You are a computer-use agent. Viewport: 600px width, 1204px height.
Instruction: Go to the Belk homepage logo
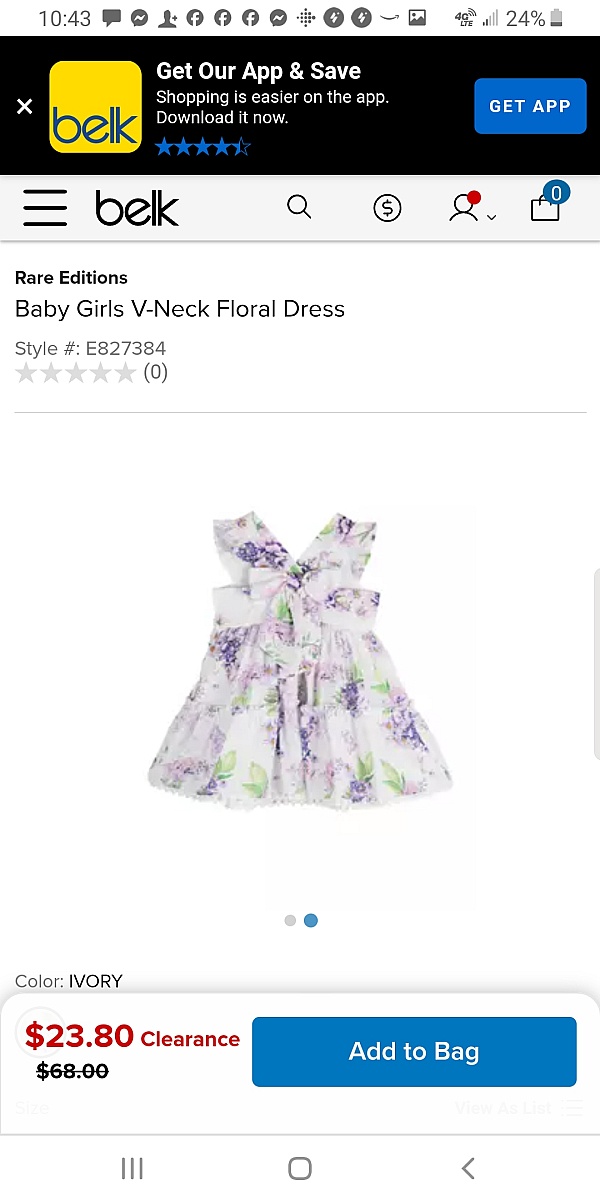[x=137, y=209]
